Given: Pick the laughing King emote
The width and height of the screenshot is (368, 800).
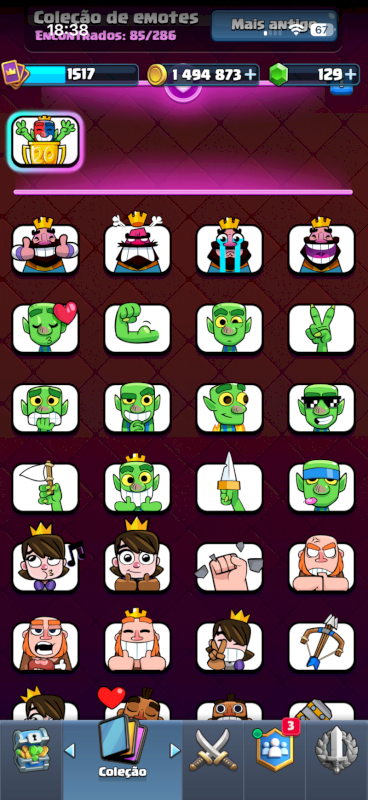Looking at the screenshot, I should point(321,247).
